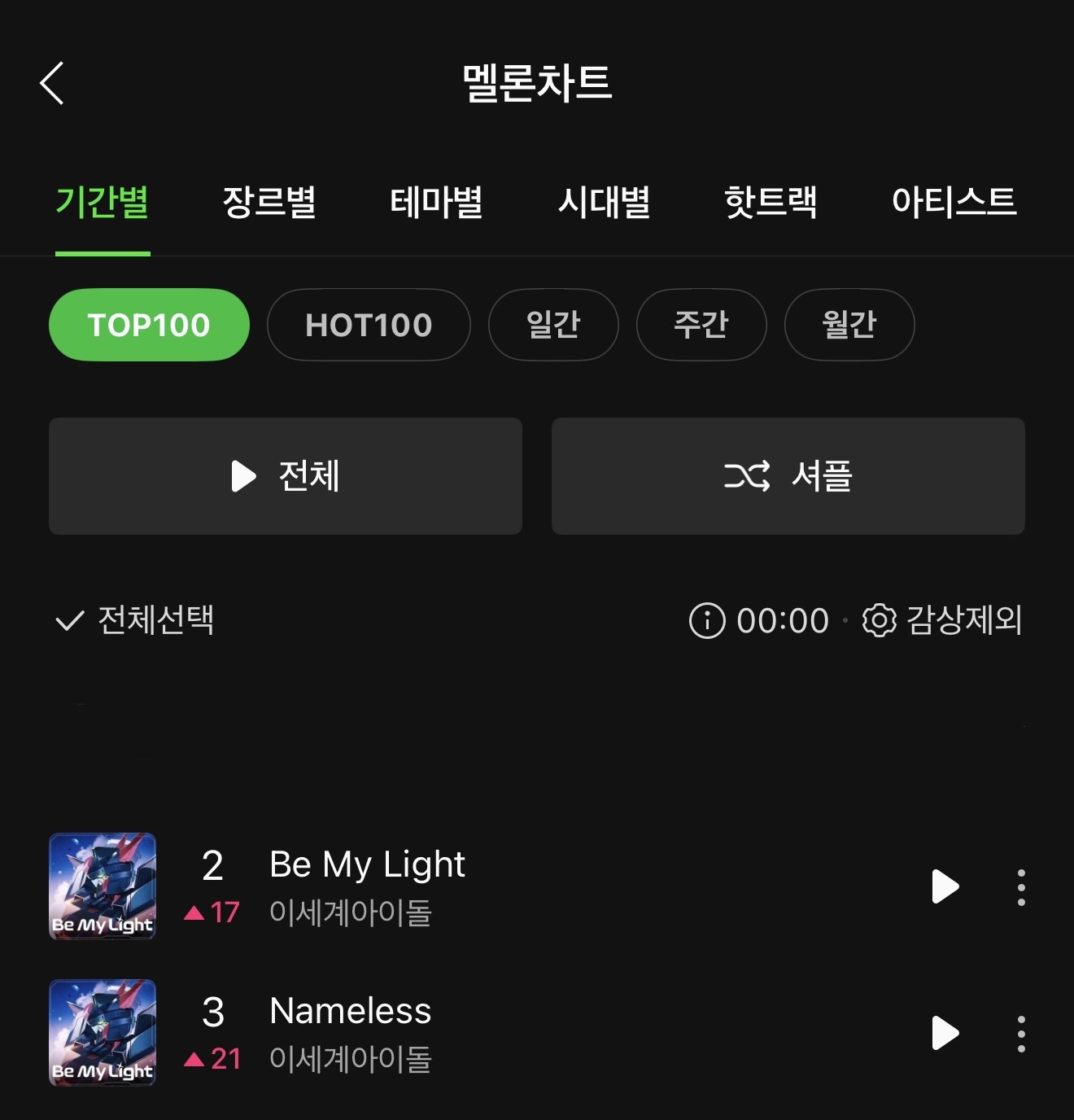
Task: Play Be My Light
Action: (x=945, y=886)
